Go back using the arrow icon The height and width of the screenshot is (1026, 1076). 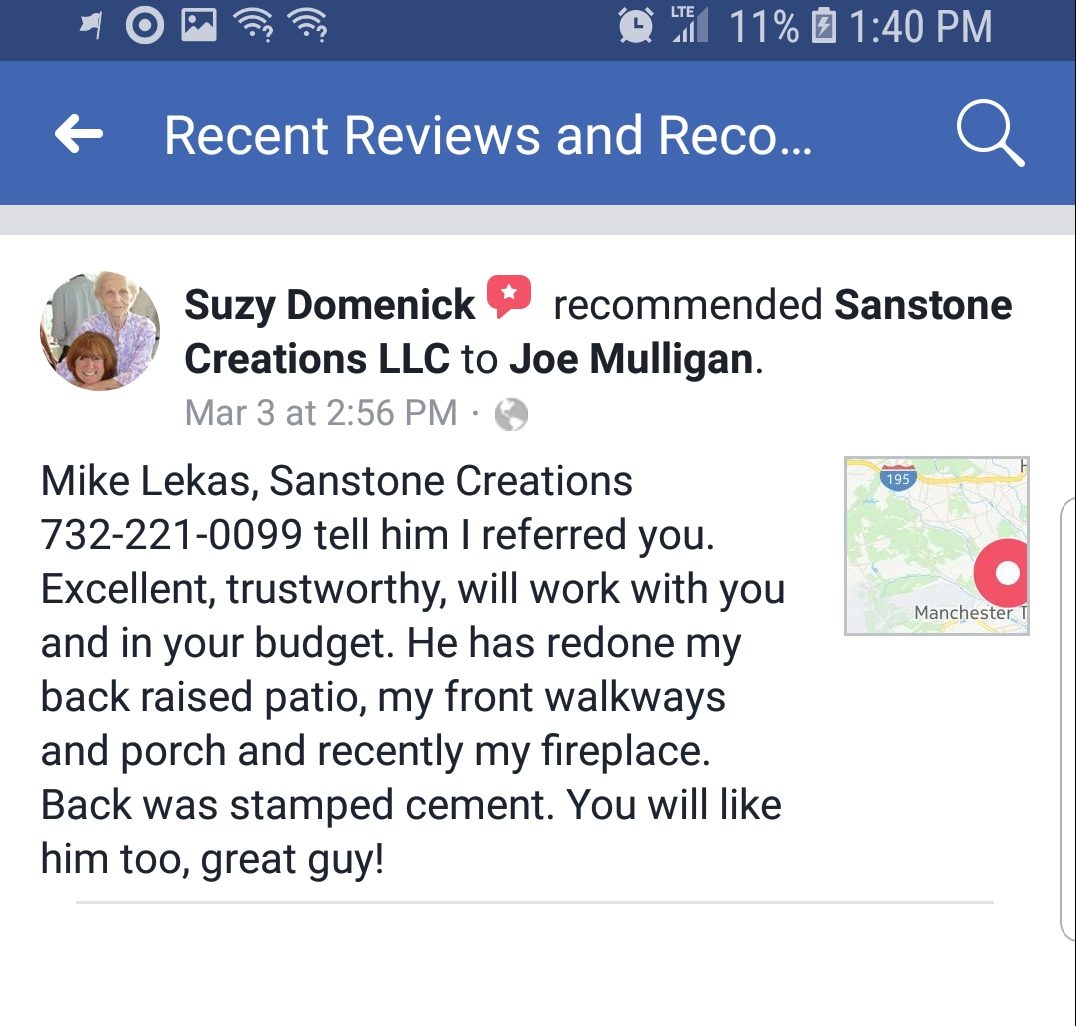pos(79,135)
